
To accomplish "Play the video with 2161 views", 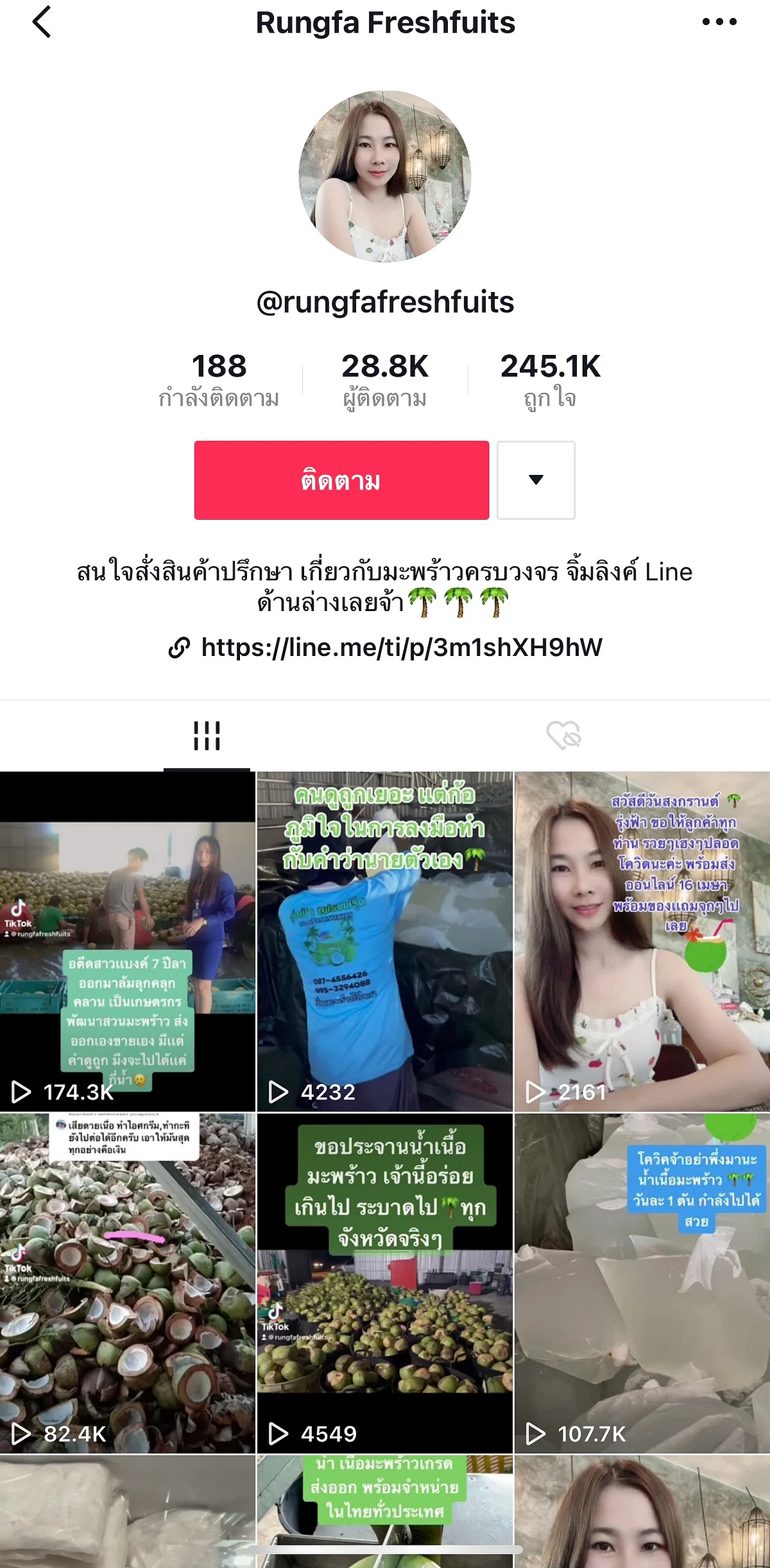I will [642, 941].
